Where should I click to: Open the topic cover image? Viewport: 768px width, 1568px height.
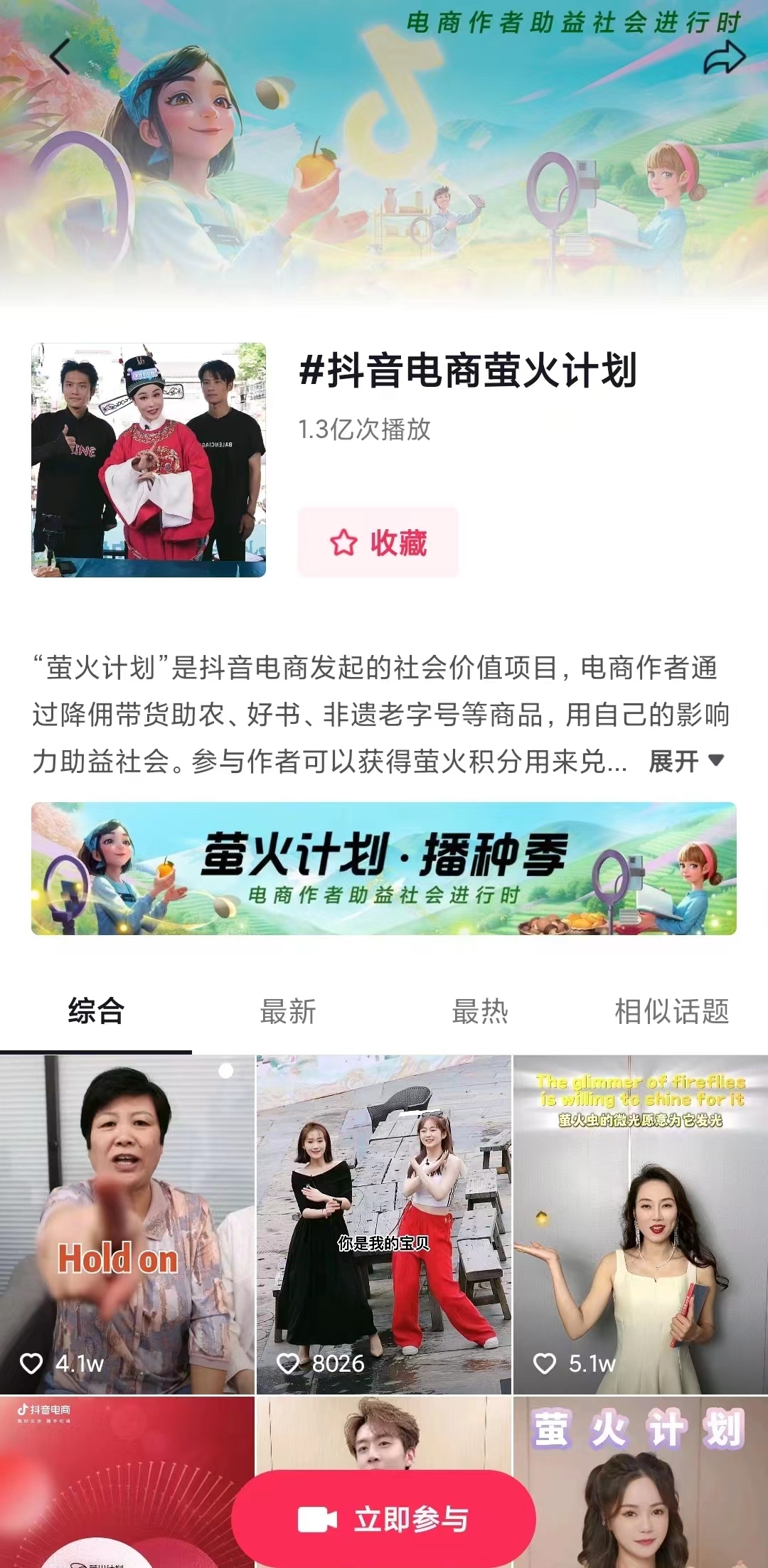point(149,460)
